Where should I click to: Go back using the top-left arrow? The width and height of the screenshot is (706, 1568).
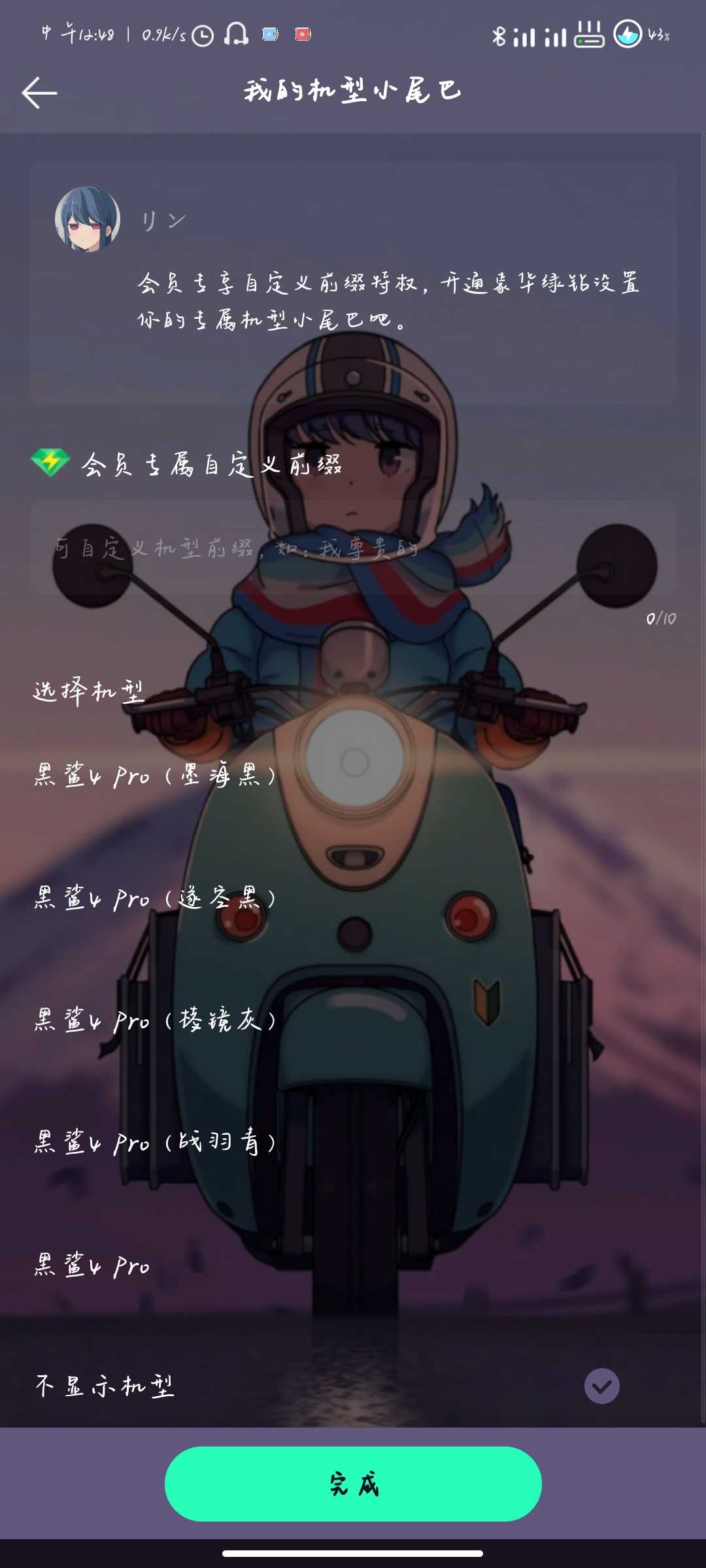39,93
